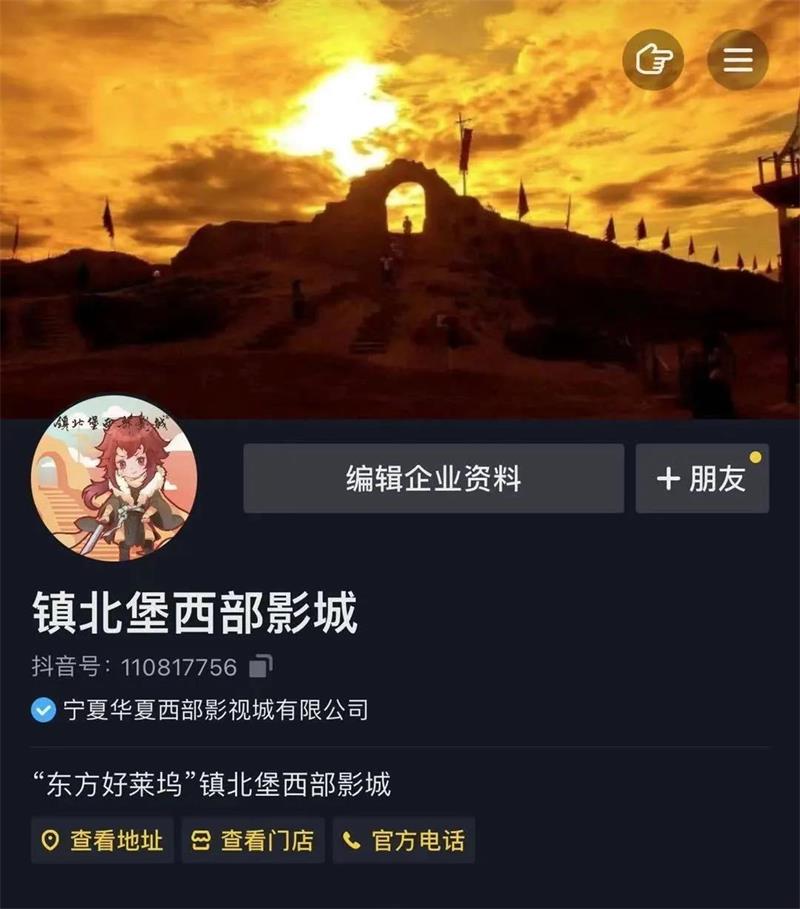Select 查看门店 to view stores
This screenshot has width=800, height=909.
click(x=253, y=840)
